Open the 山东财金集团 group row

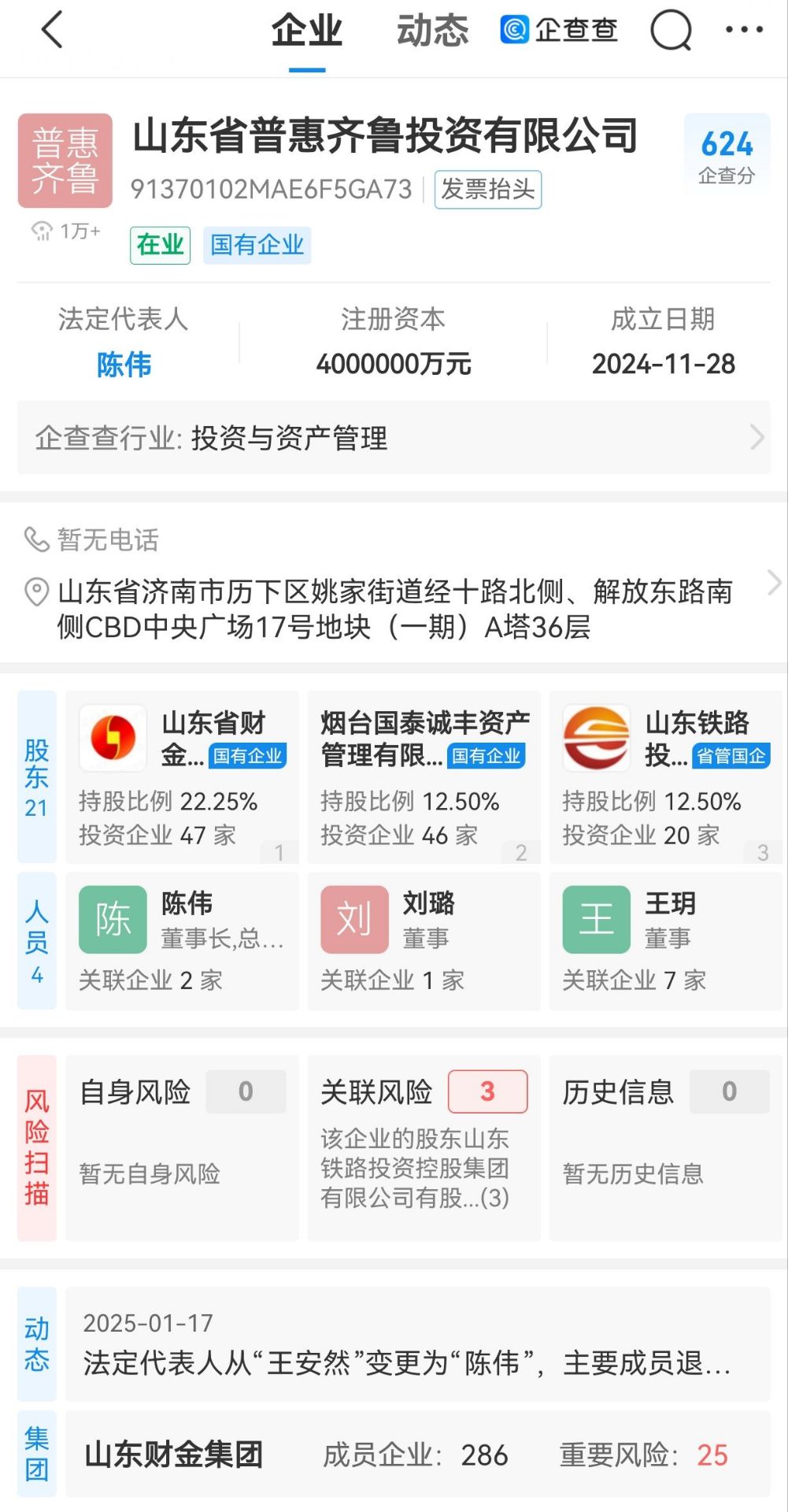point(417,1454)
